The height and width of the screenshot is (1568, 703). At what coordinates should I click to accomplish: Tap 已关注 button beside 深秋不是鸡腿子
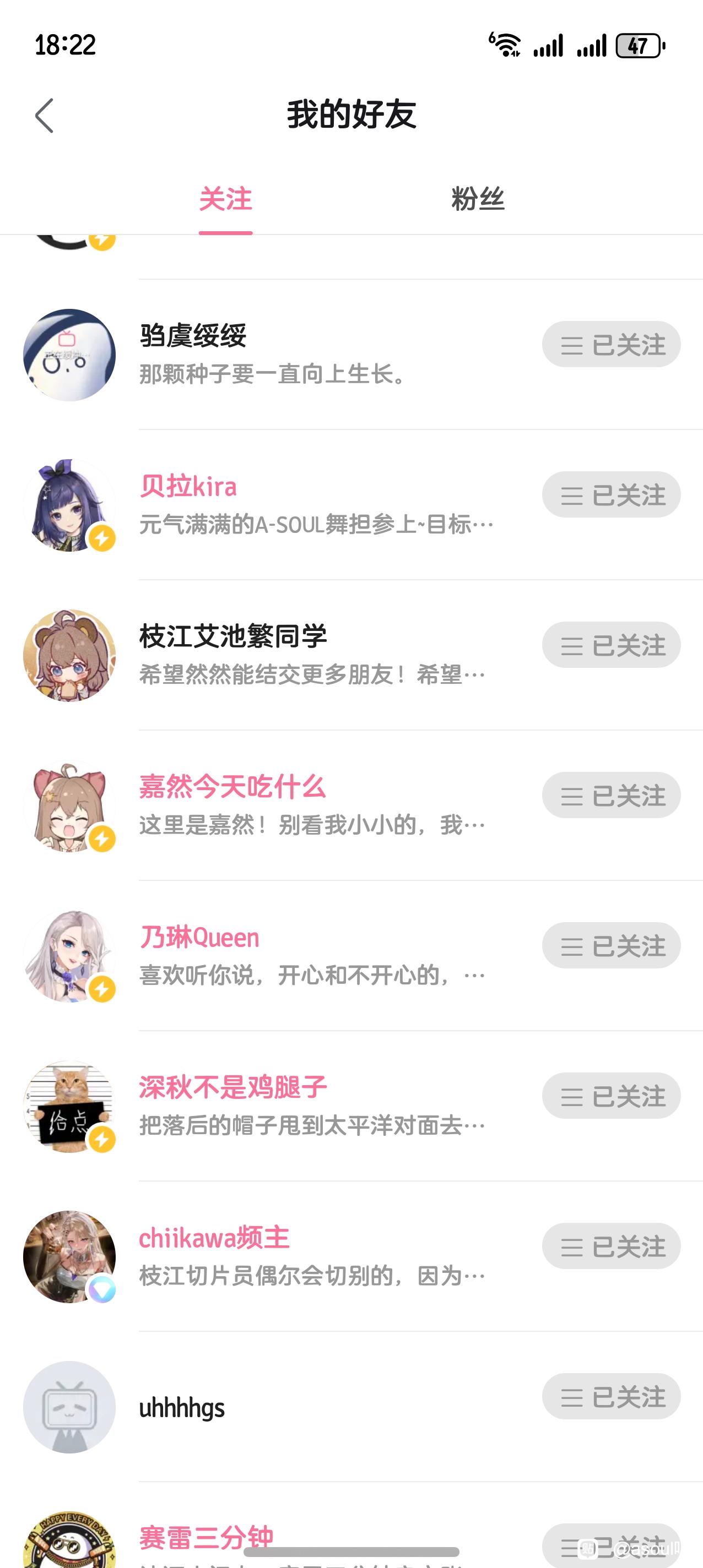(x=611, y=1096)
